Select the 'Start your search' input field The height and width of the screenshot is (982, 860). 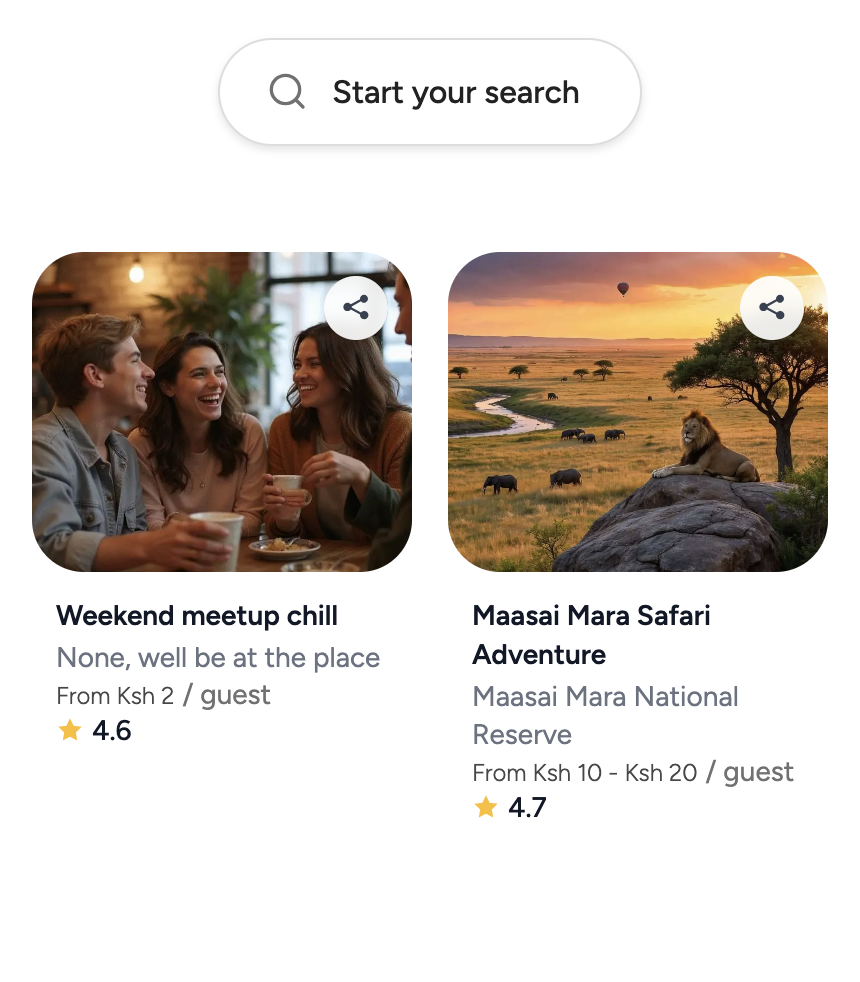tap(456, 92)
